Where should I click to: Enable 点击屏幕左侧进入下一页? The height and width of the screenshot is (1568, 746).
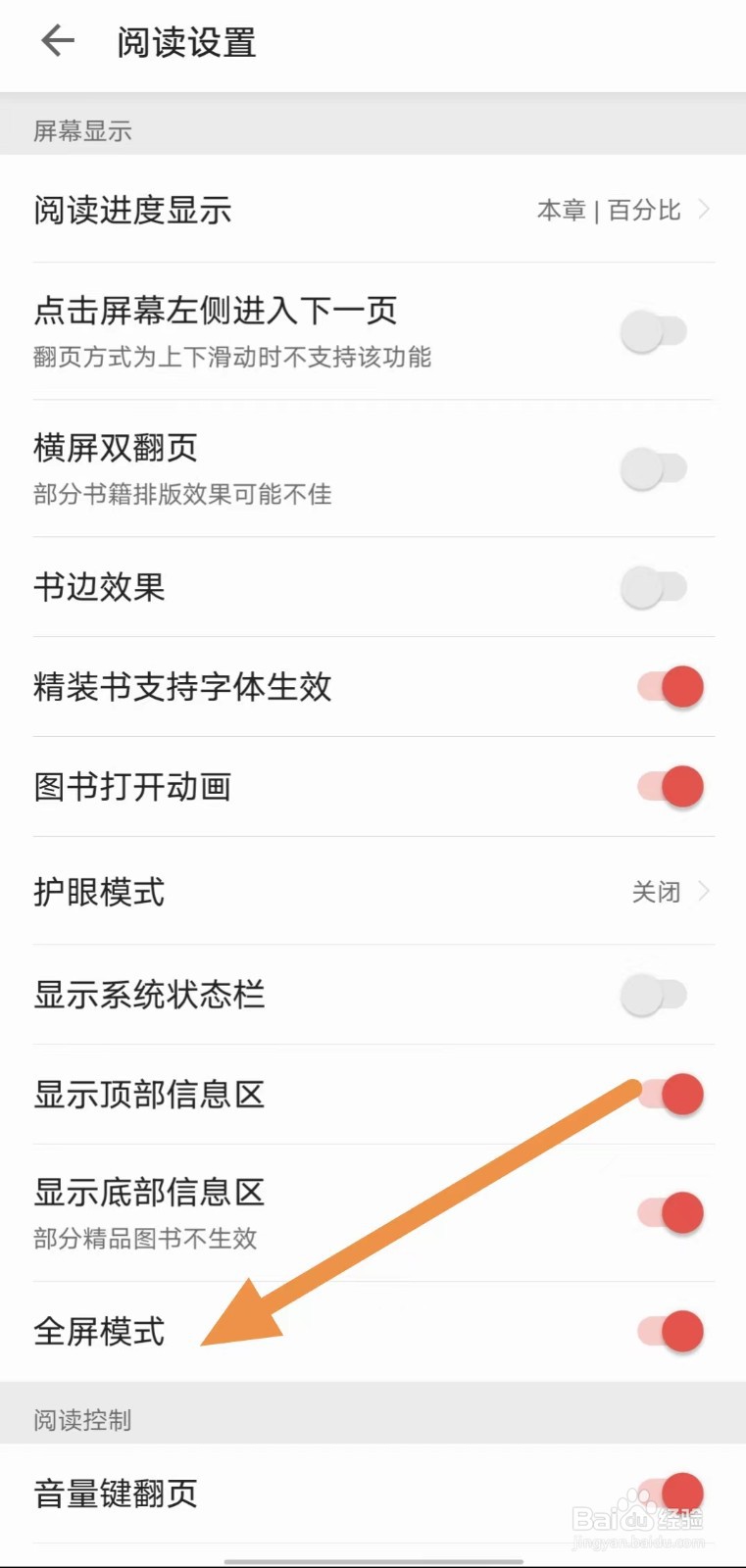655,331
